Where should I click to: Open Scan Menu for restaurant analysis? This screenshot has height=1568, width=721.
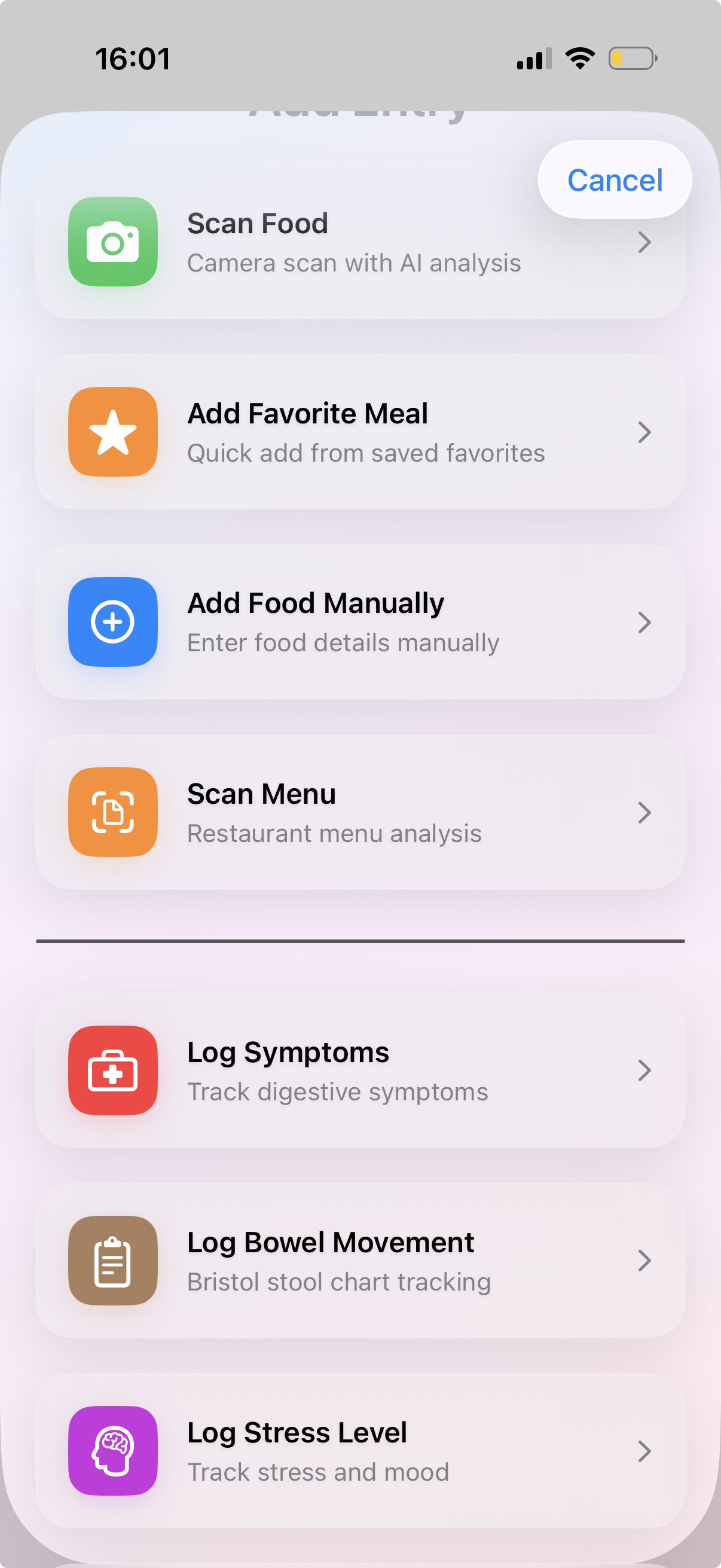360,812
